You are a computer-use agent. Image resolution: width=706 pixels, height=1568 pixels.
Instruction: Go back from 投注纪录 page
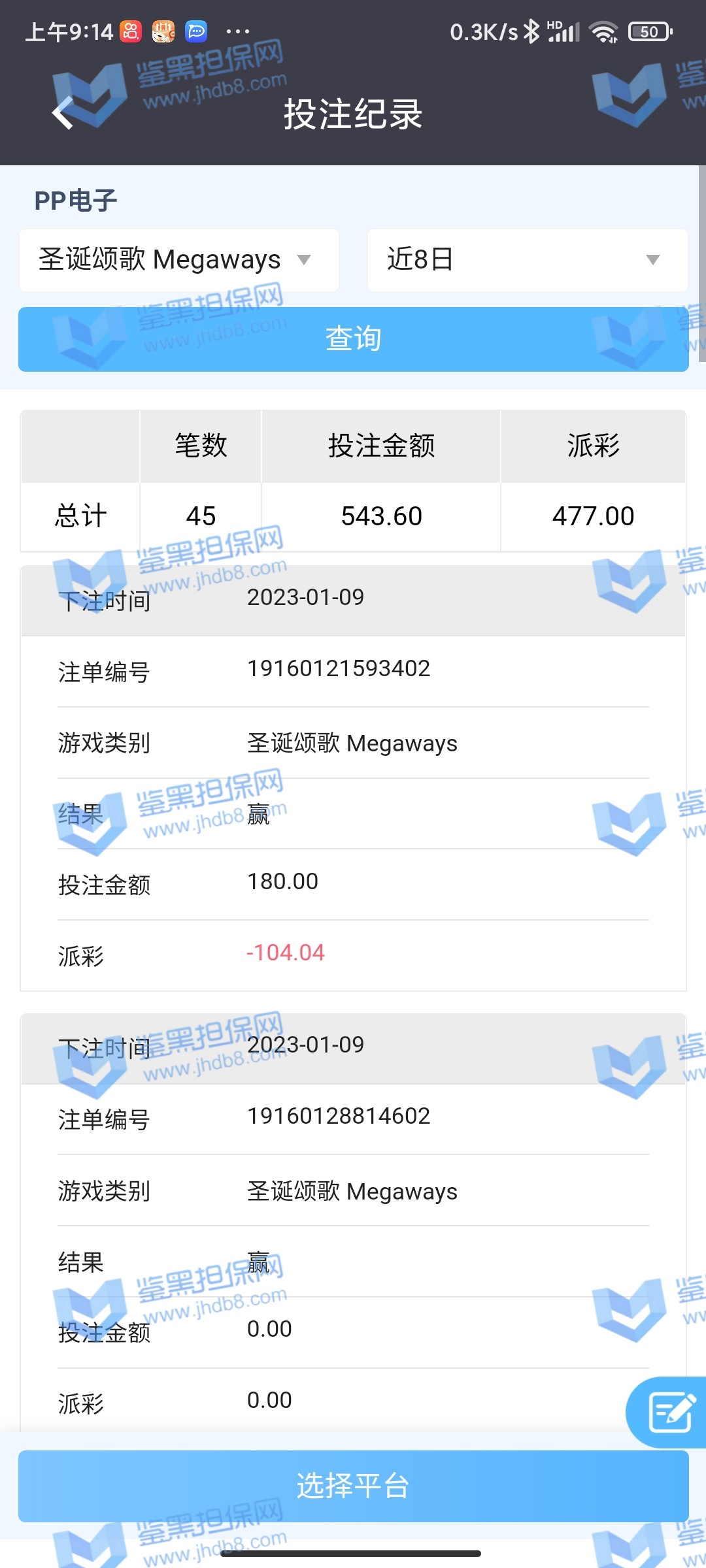point(63,113)
